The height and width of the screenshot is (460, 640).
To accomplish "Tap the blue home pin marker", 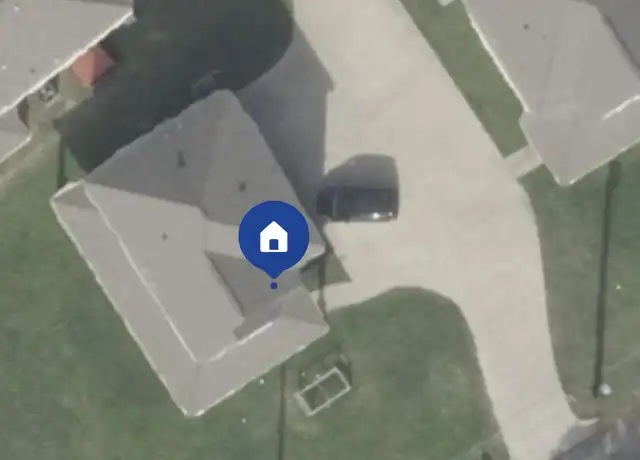I will point(273,237).
